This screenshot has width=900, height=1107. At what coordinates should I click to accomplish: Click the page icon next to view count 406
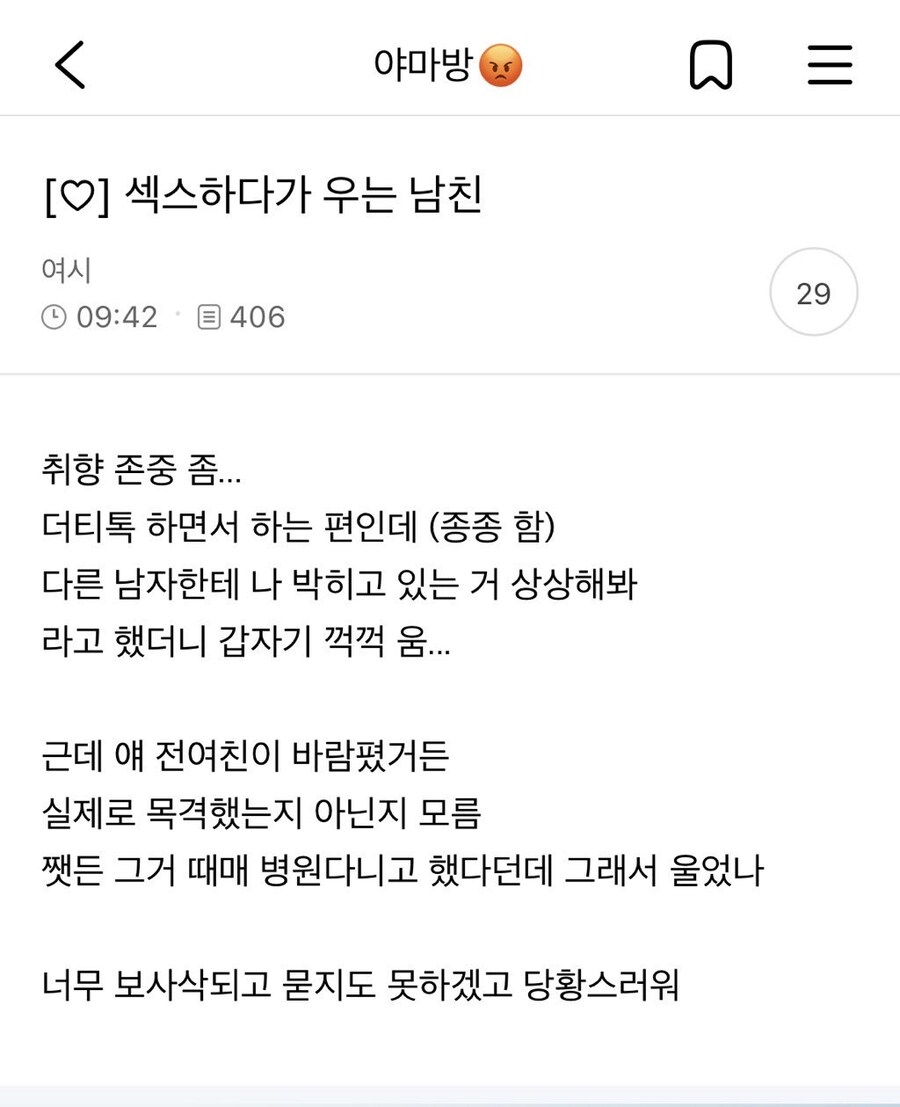tap(208, 317)
